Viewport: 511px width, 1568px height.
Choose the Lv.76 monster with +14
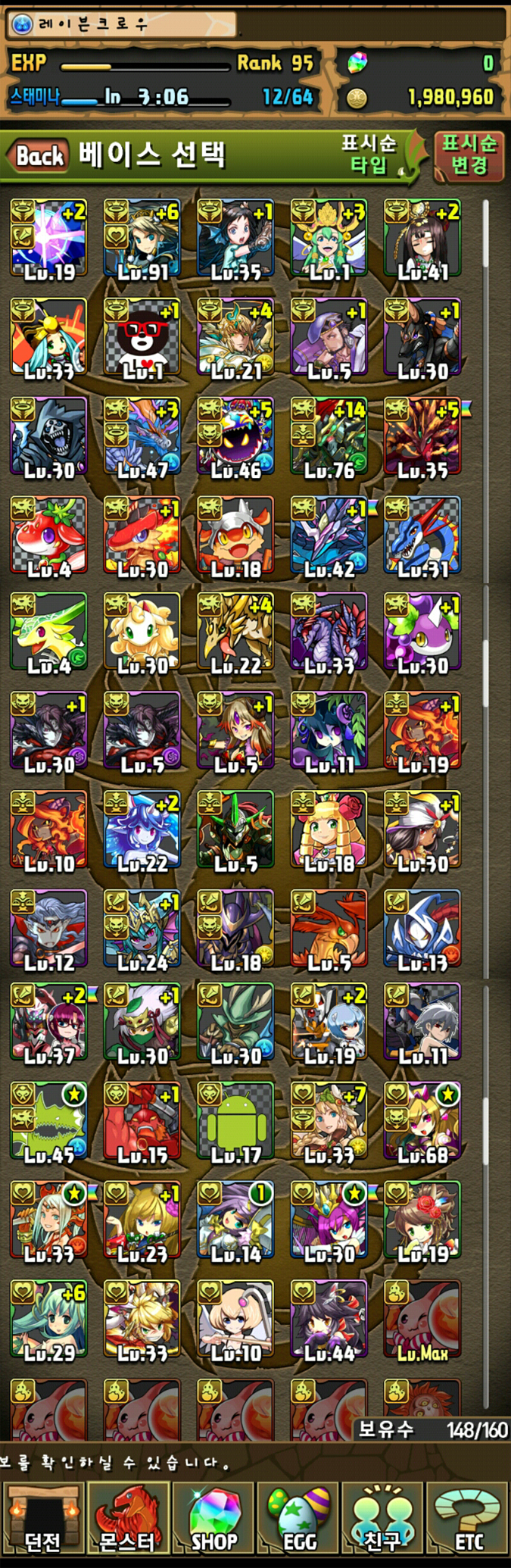click(329, 437)
